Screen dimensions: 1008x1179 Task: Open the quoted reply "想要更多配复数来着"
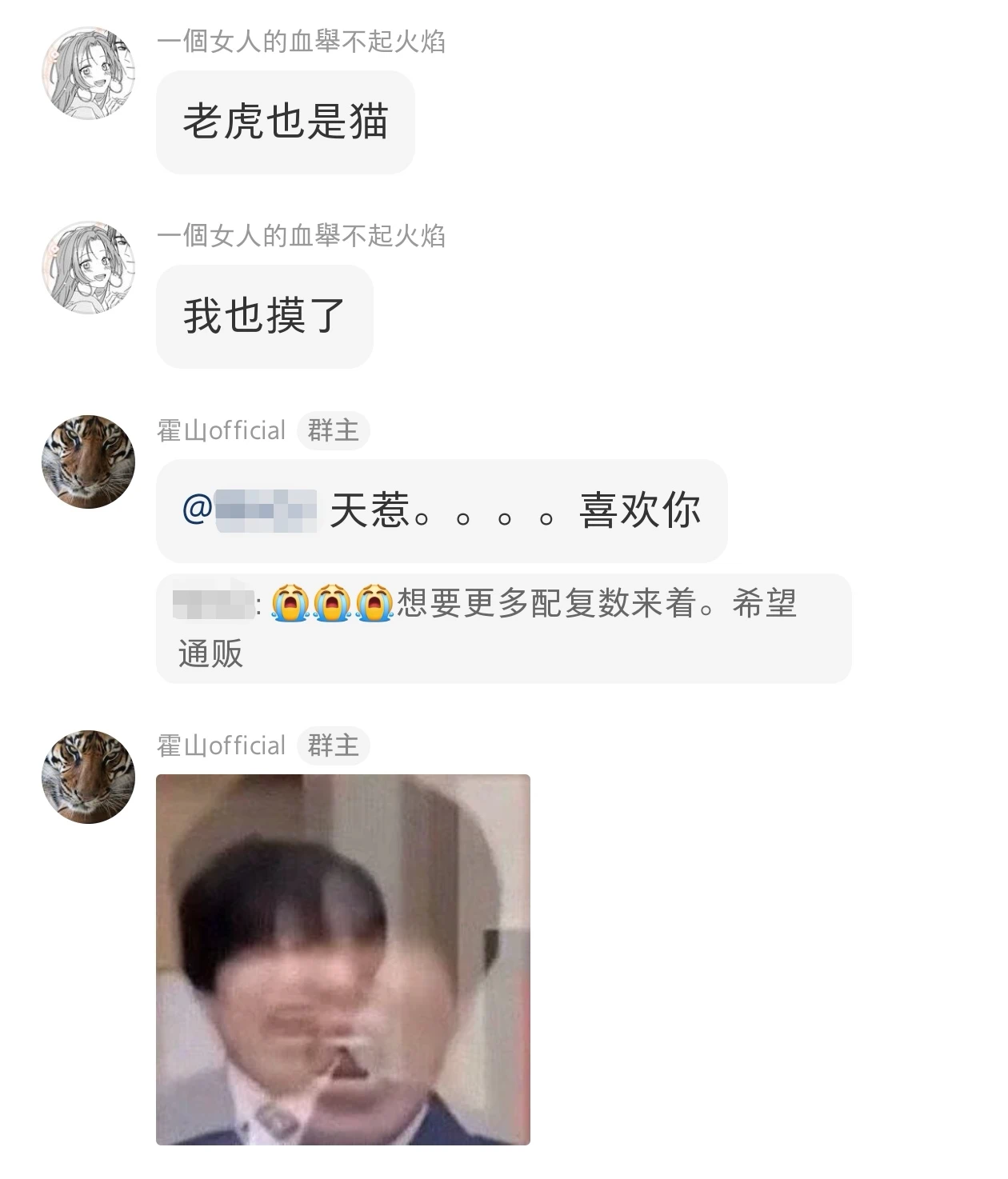pyautogui.click(x=502, y=628)
